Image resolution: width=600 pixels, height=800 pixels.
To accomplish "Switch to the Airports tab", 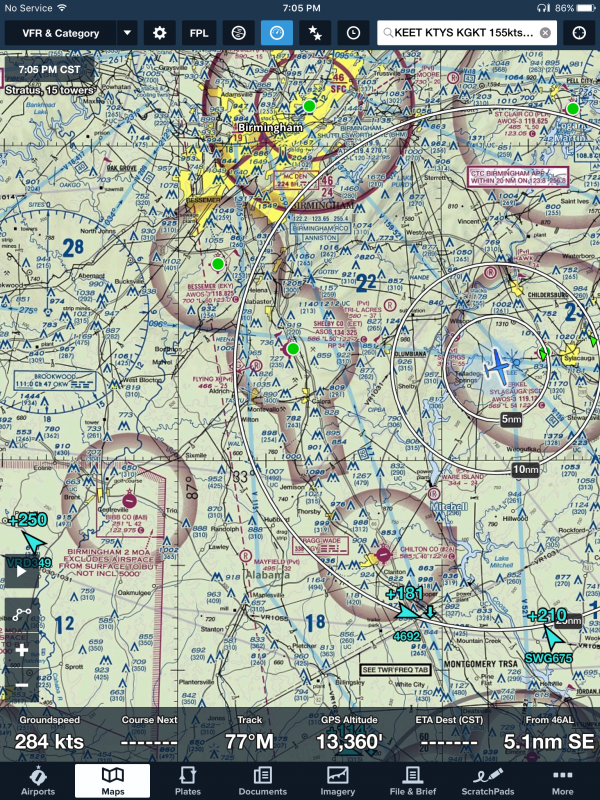I will pyautogui.click(x=38, y=780).
